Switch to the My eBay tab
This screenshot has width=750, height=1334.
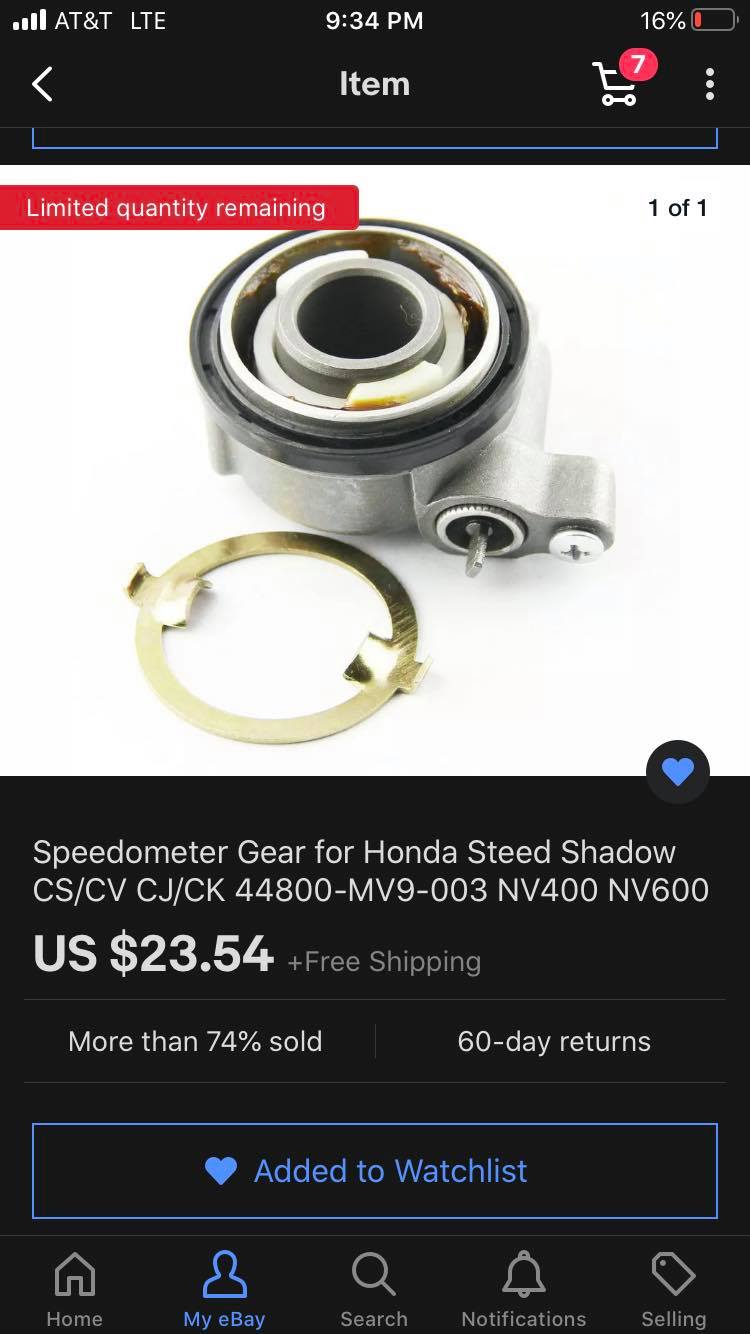point(224,1289)
